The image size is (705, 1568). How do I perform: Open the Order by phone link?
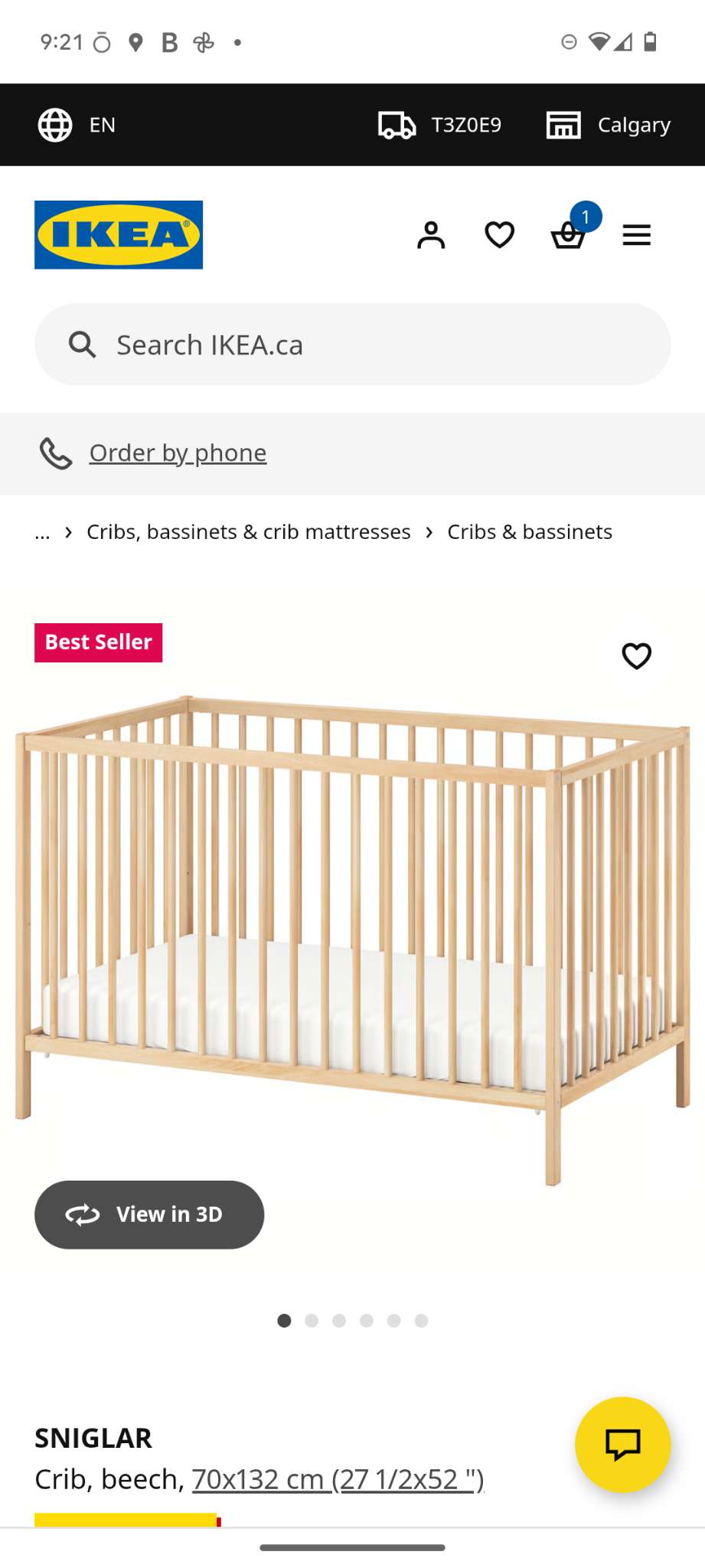point(178,453)
